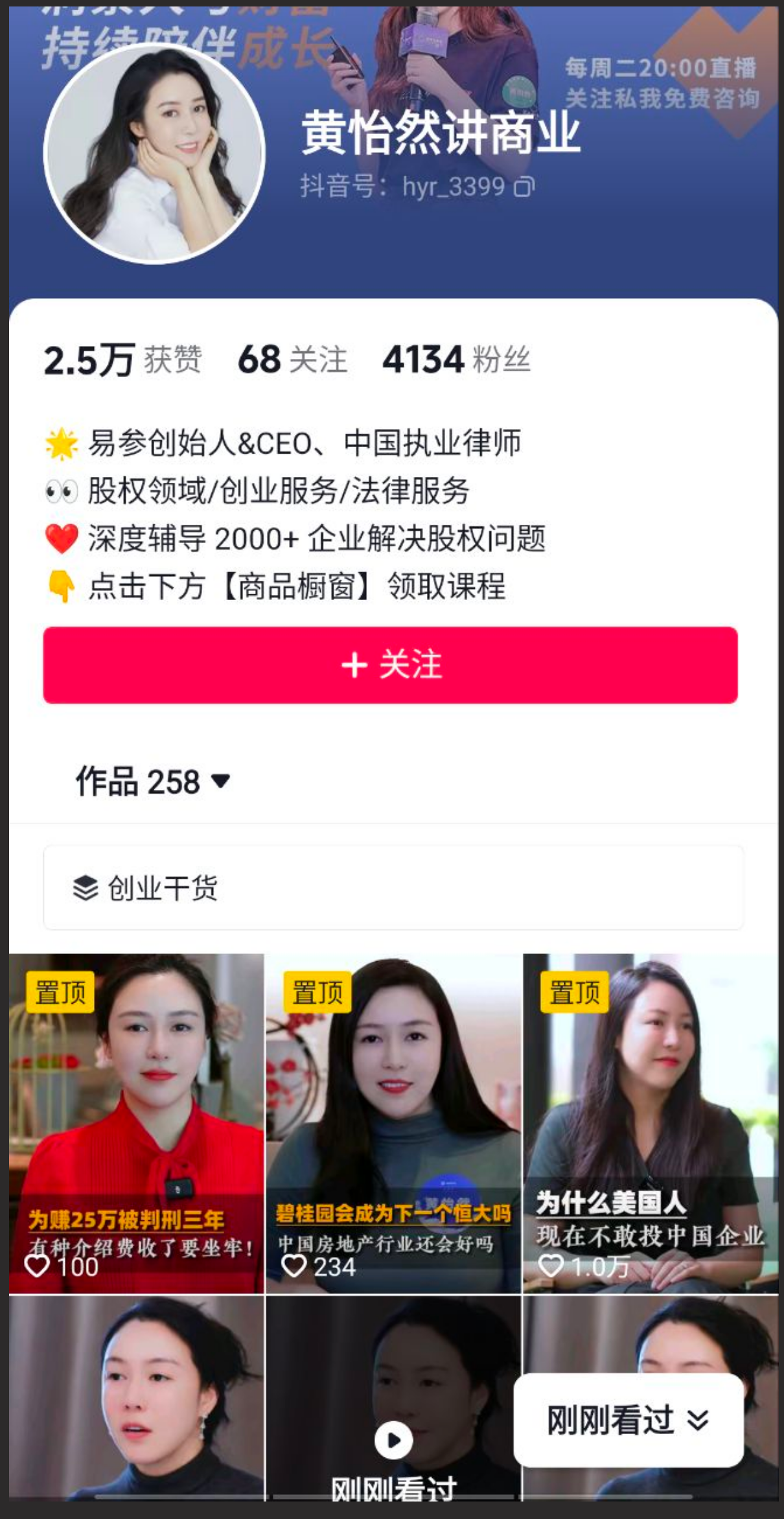The height and width of the screenshot is (1519, 784).
Task: Expand the 作品 258 sorting dropdown
Action: [x=220, y=783]
